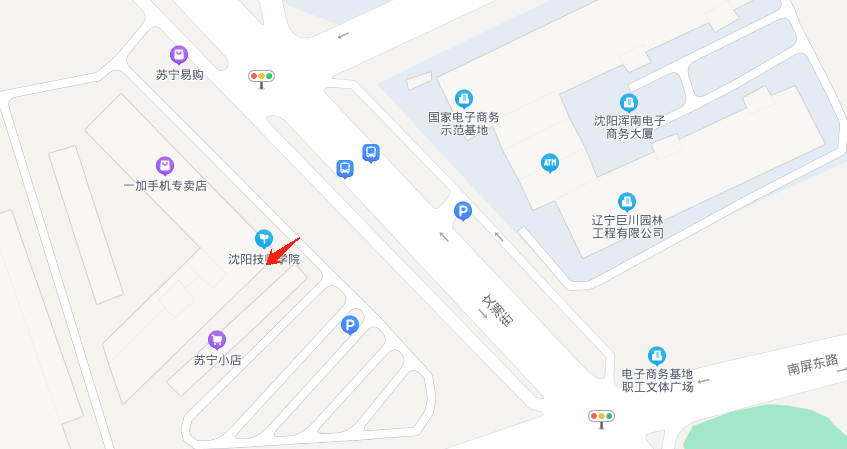Tap the parking marker beside 文溯街

click(x=462, y=210)
